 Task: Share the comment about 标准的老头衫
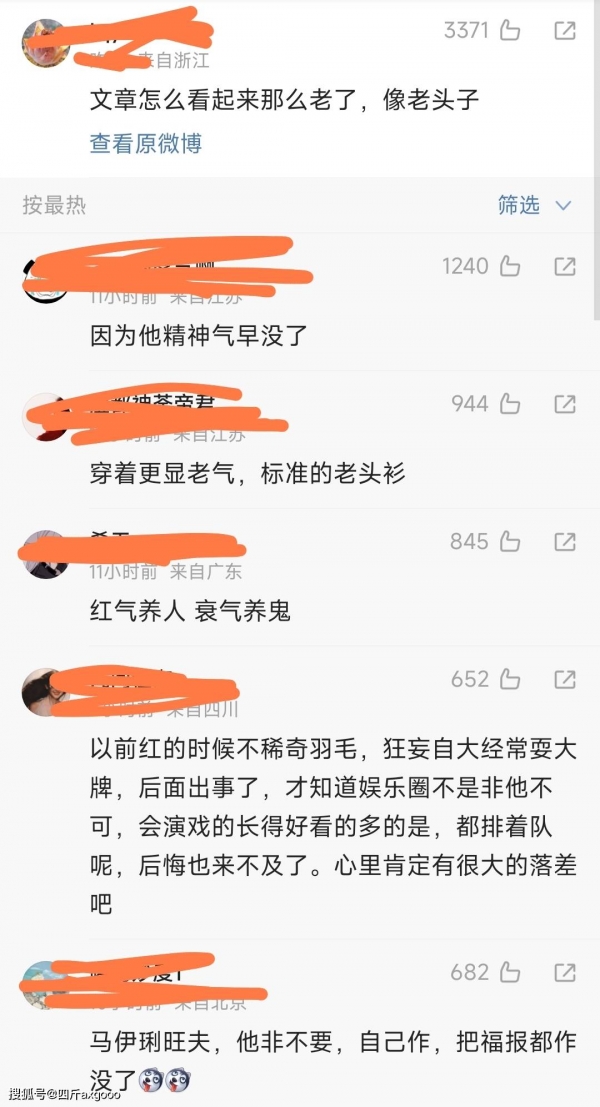[565, 404]
